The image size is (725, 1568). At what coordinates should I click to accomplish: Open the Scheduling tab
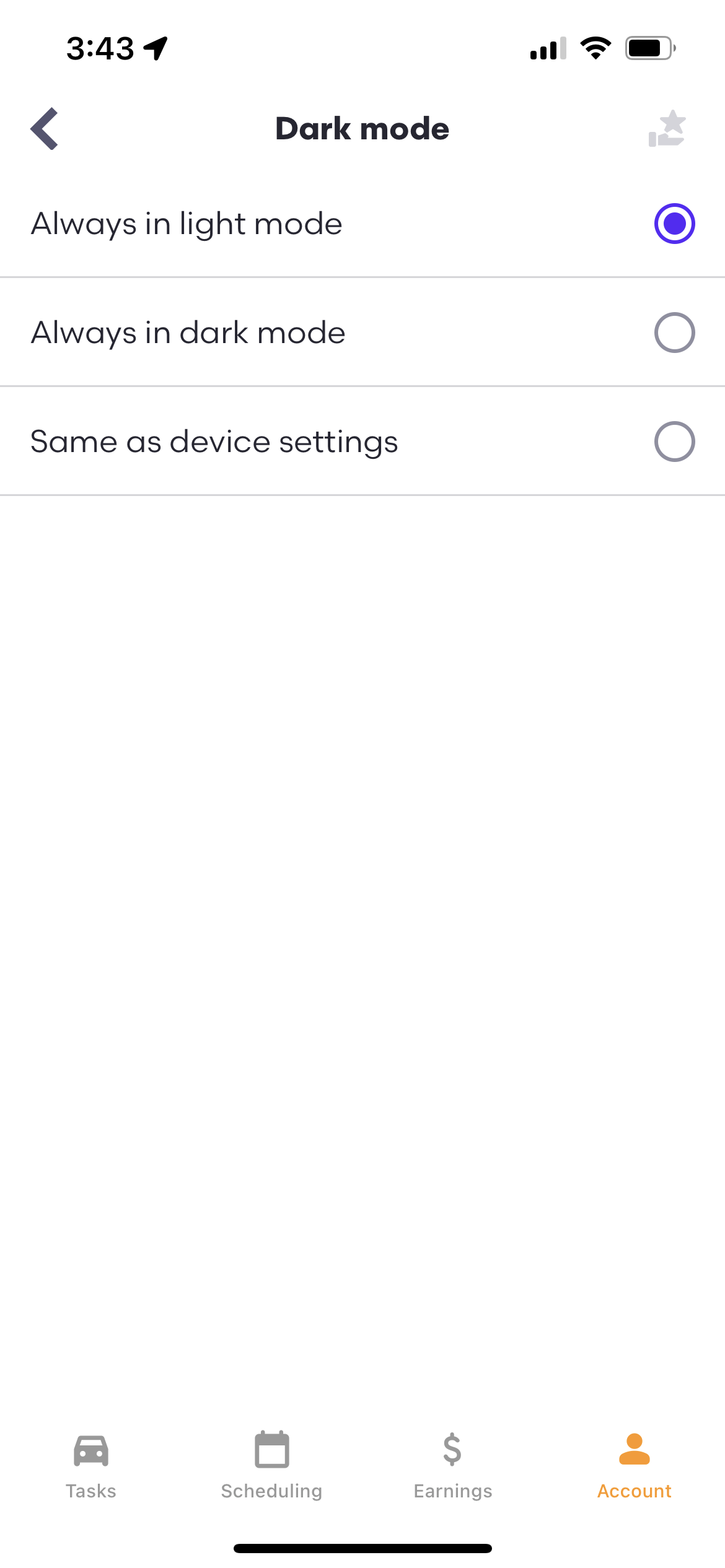point(271,1465)
